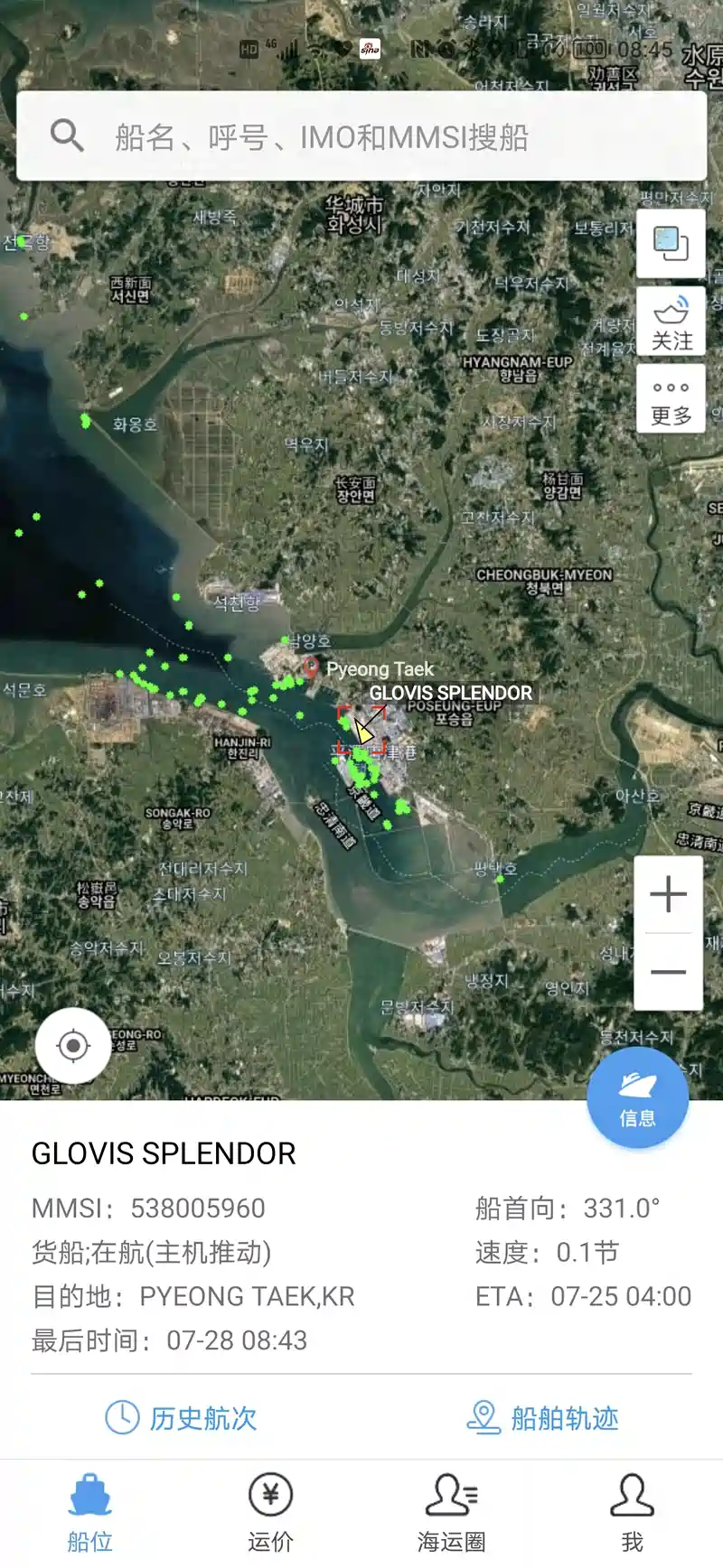This screenshot has height=1568, width=723.
Task: Open the 海运圈 tab
Action: point(452,1512)
